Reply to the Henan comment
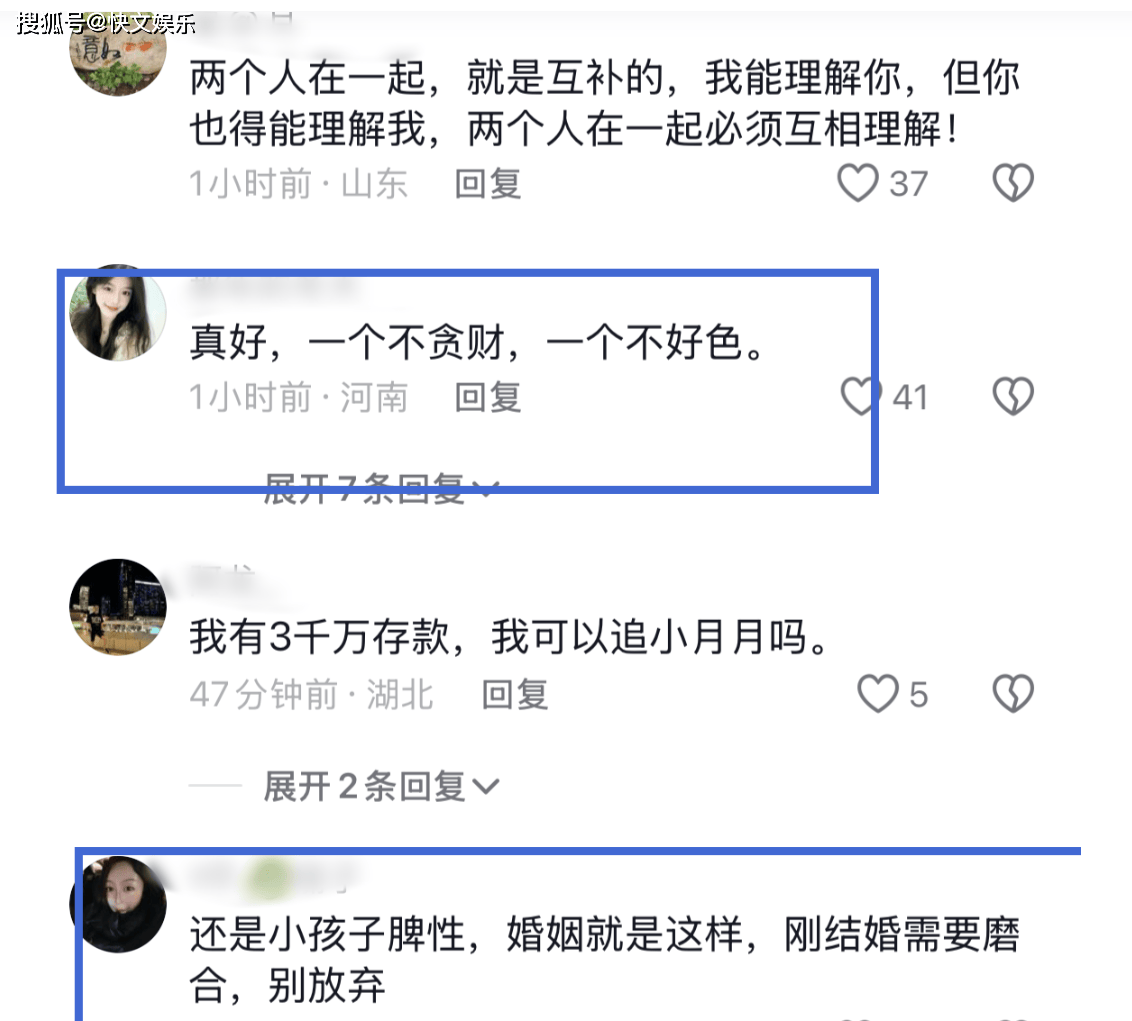1132x1021 pixels. pyautogui.click(x=488, y=397)
